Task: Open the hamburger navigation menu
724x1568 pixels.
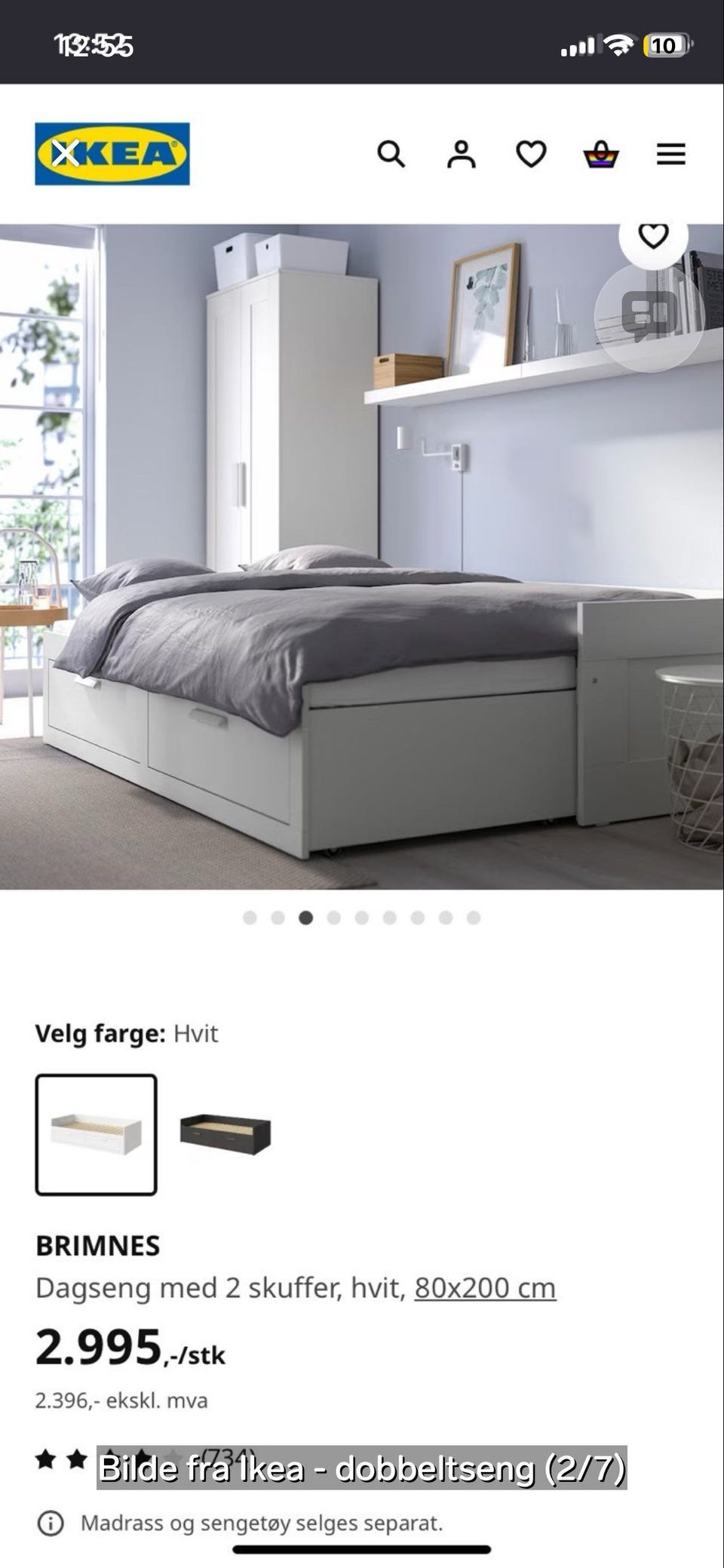Action: pyautogui.click(x=670, y=155)
